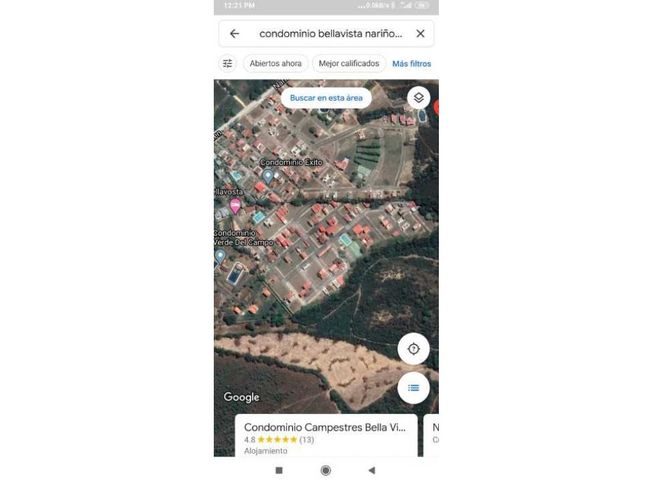The image size is (652, 480).
Task: Go back from search results
Action: coord(234,33)
